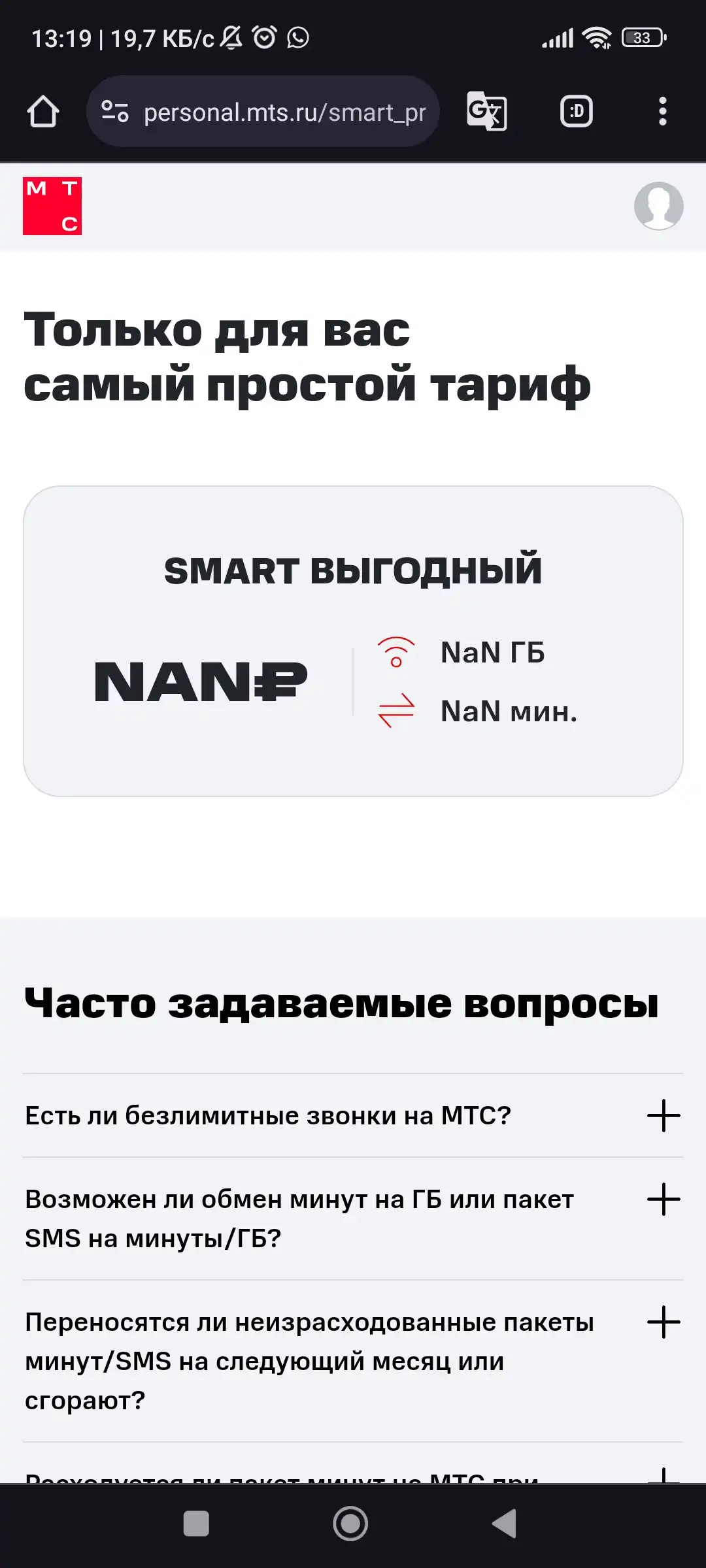Tap the personal.mts.ru address bar
This screenshot has width=706, height=1568.
(263, 112)
